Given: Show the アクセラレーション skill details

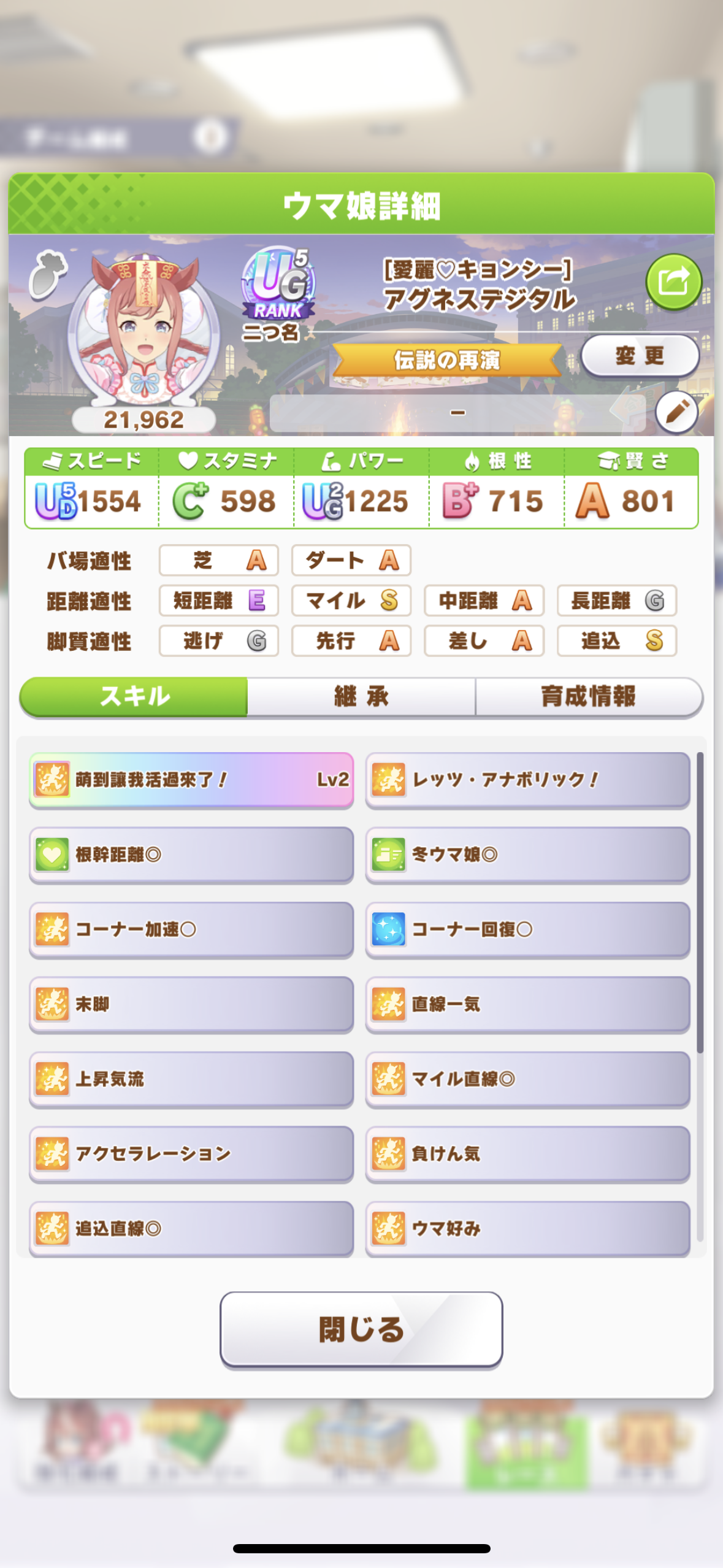Looking at the screenshot, I should click(x=191, y=1154).
